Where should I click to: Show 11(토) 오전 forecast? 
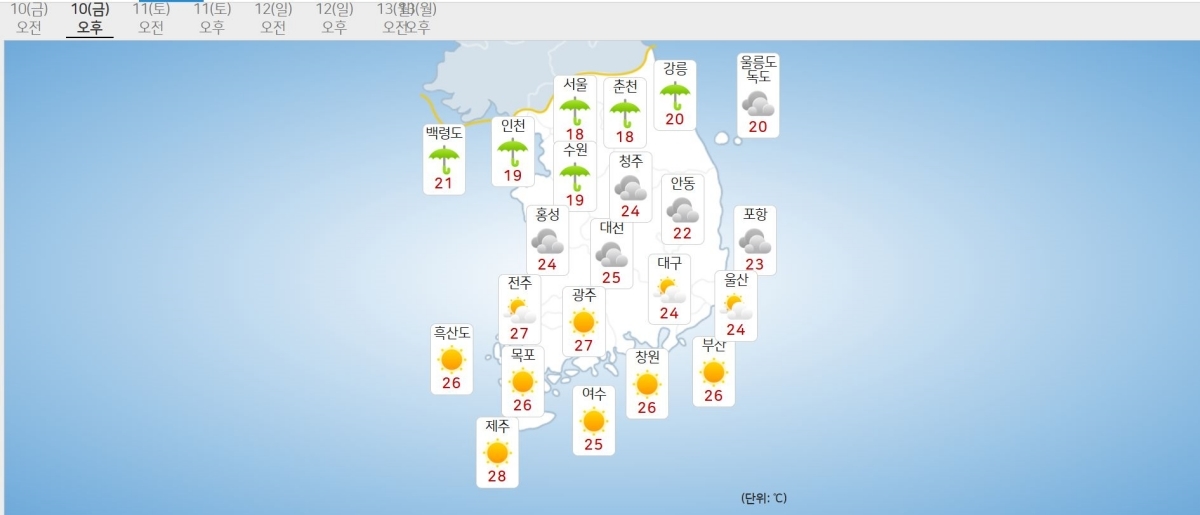coord(151,18)
